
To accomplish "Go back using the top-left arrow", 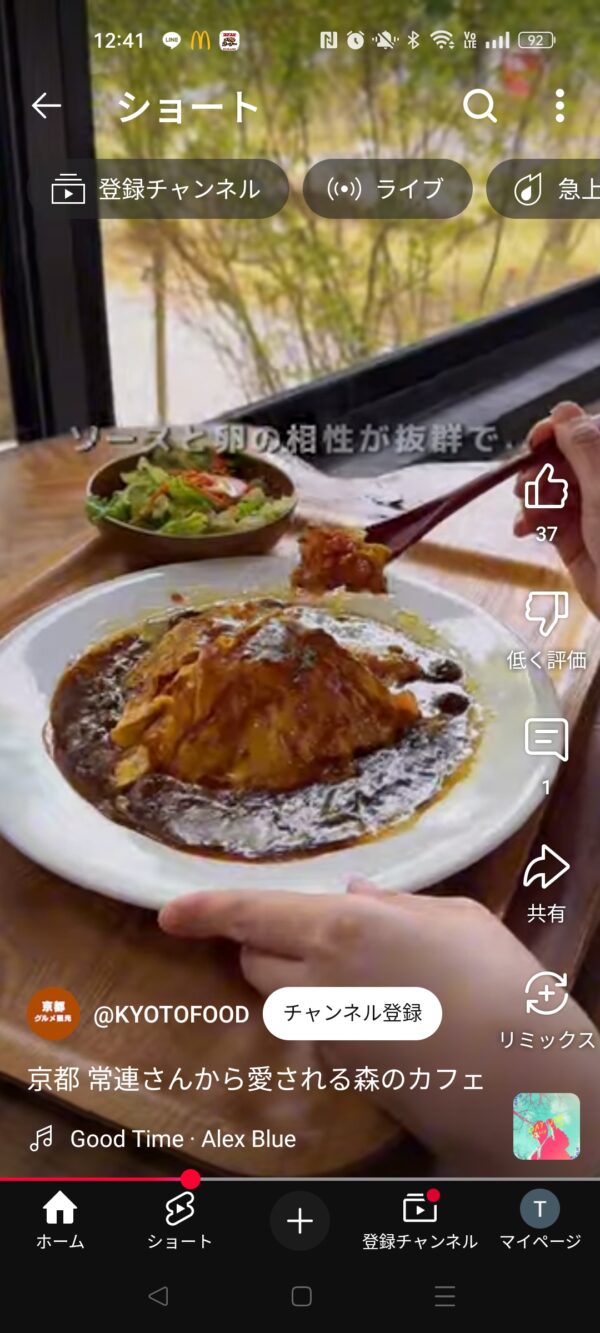I will 46,106.
